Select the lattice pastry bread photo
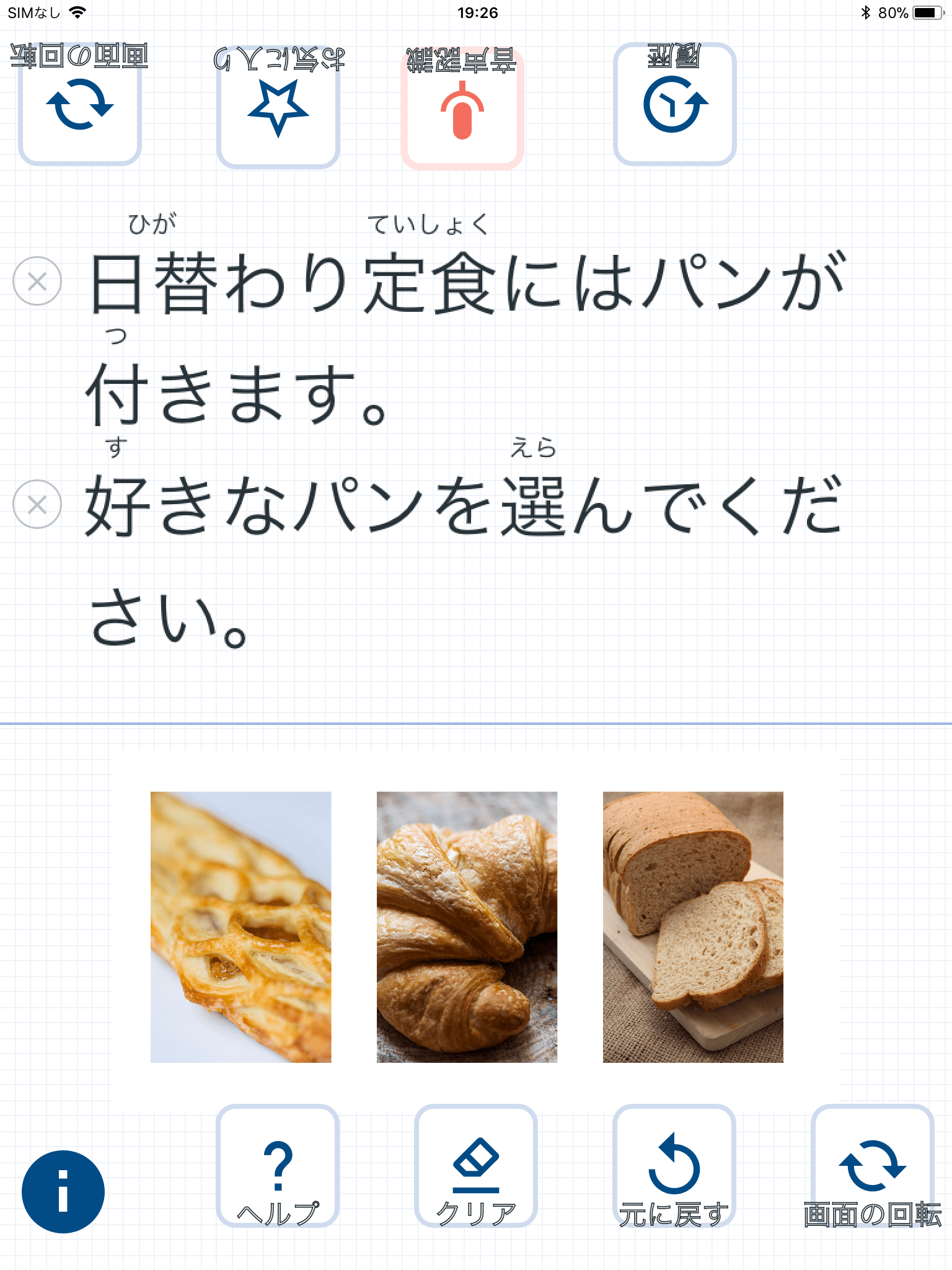 pyautogui.click(x=241, y=926)
